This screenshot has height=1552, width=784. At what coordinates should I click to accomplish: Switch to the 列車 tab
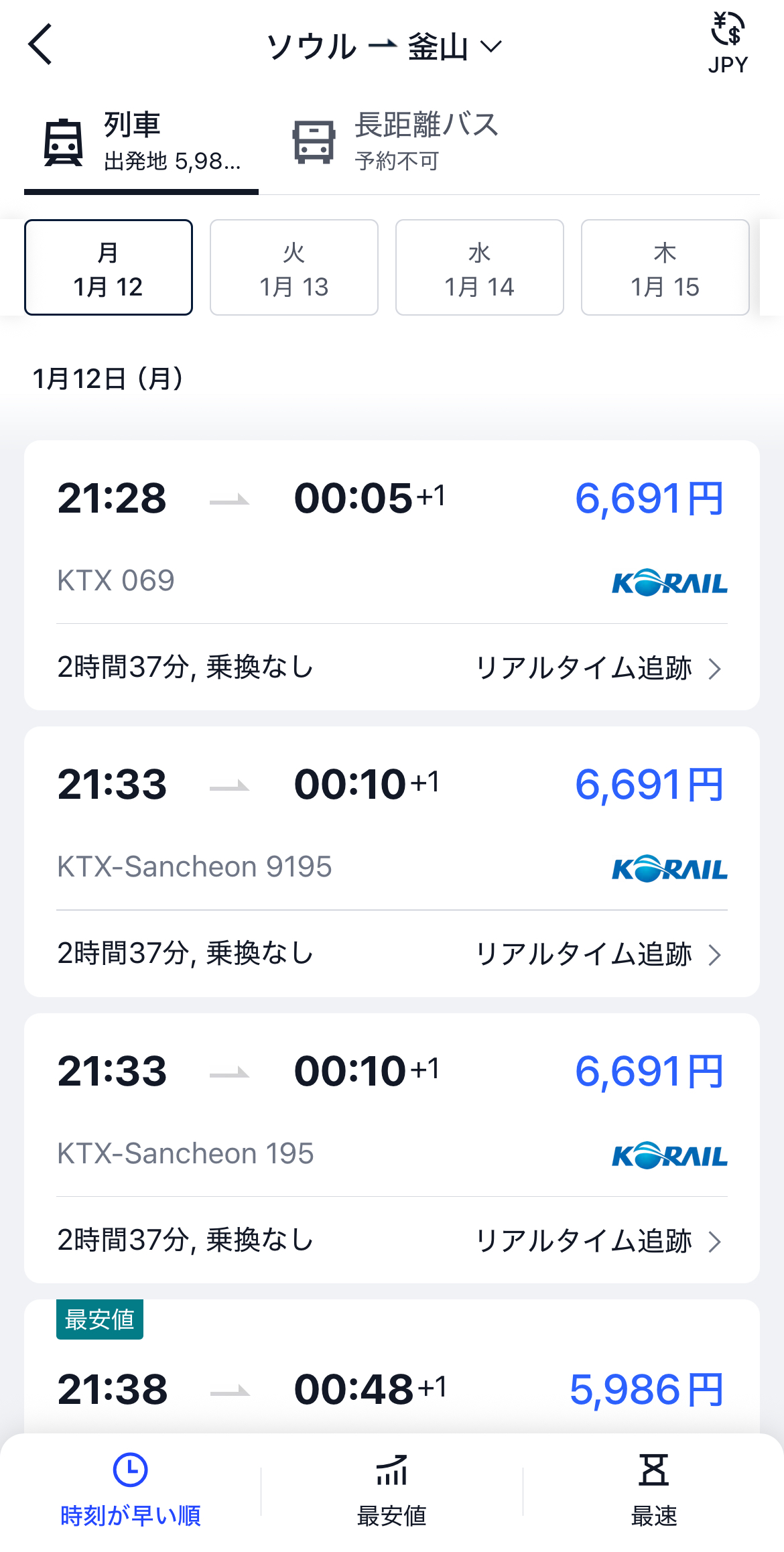[x=141, y=142]
